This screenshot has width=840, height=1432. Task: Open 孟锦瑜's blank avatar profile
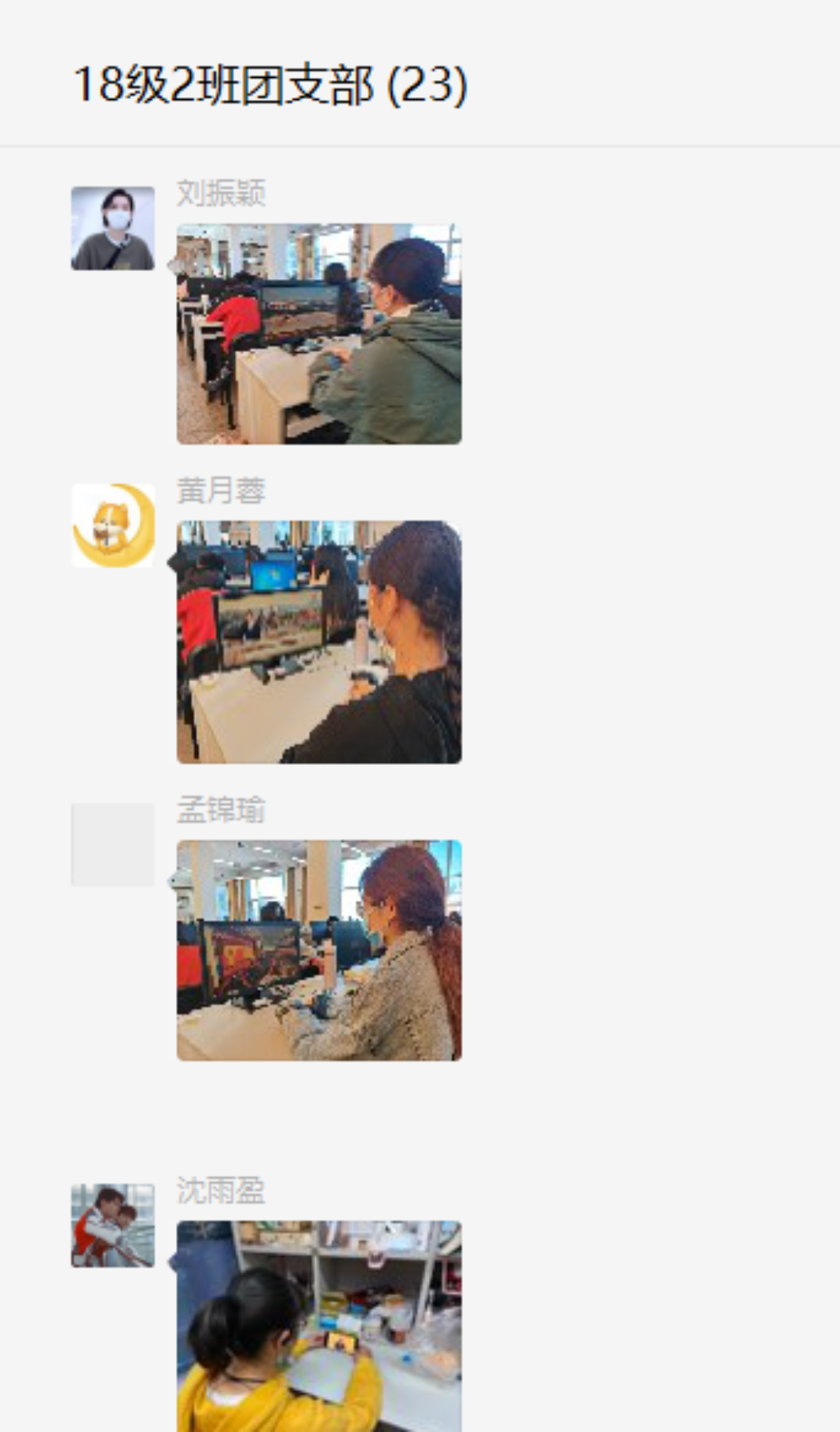pos(112,845)
